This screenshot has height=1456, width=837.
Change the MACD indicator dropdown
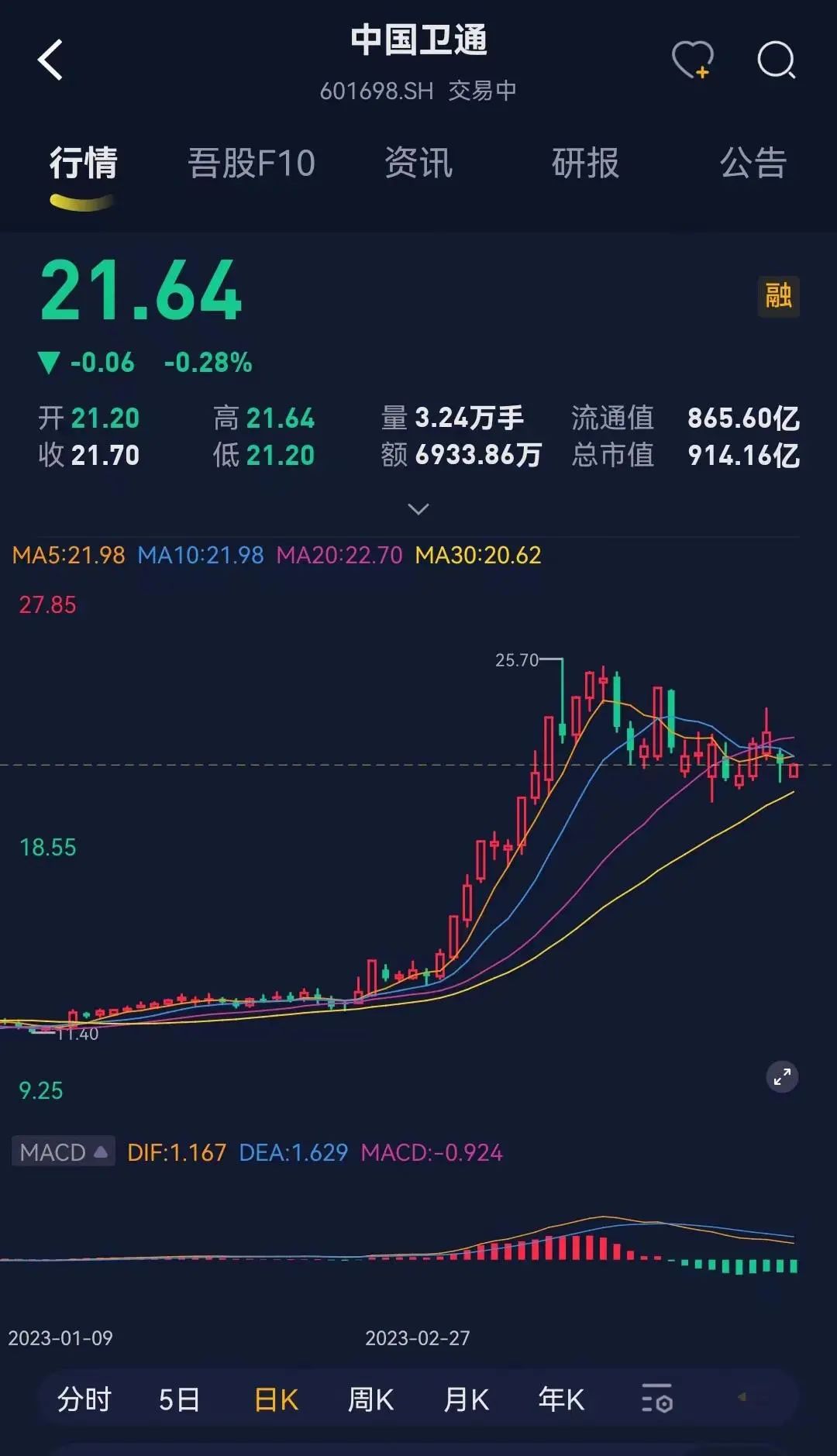64,1151
